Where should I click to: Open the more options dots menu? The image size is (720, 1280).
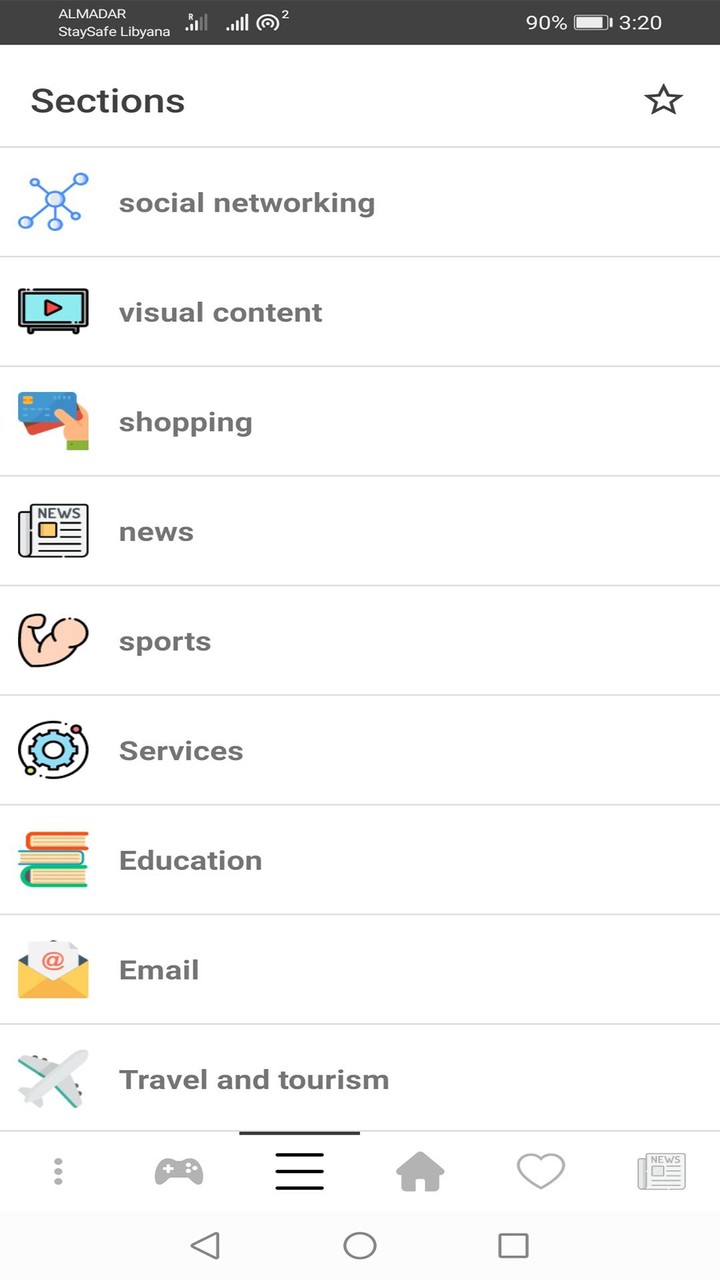pyautogui.click(x=57, y=1170)
